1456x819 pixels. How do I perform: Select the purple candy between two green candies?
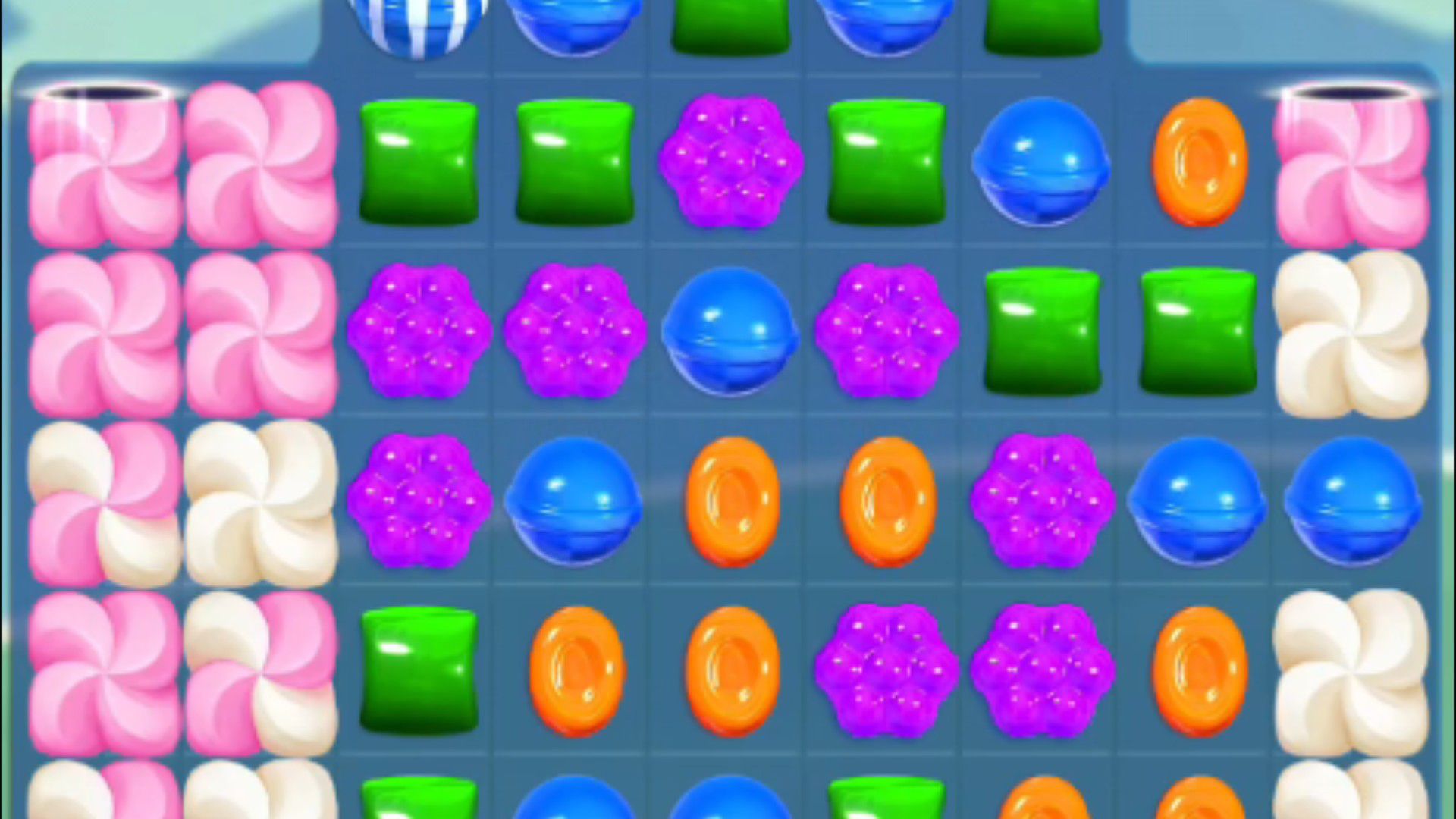(x=731, y=161)
